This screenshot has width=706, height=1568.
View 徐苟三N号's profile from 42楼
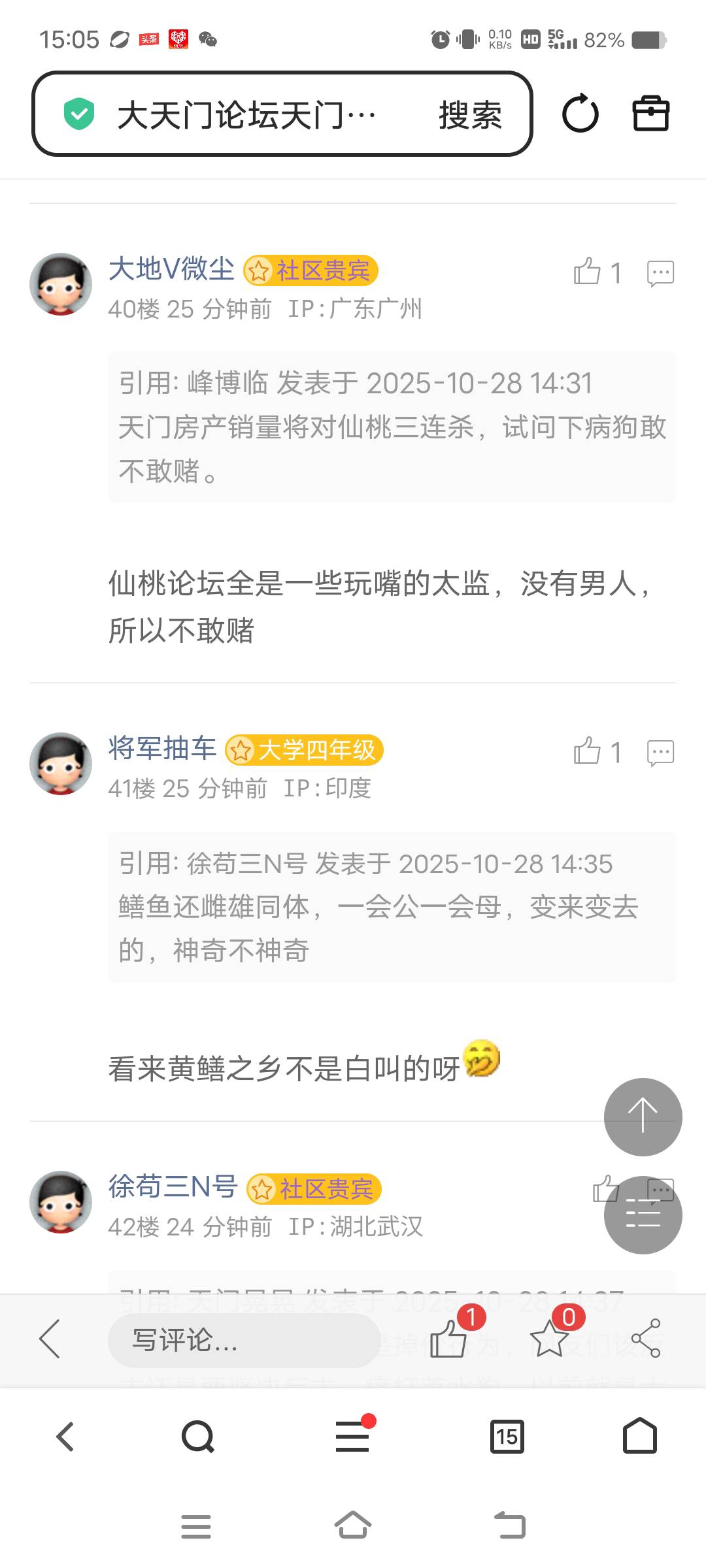(173, 1186)
